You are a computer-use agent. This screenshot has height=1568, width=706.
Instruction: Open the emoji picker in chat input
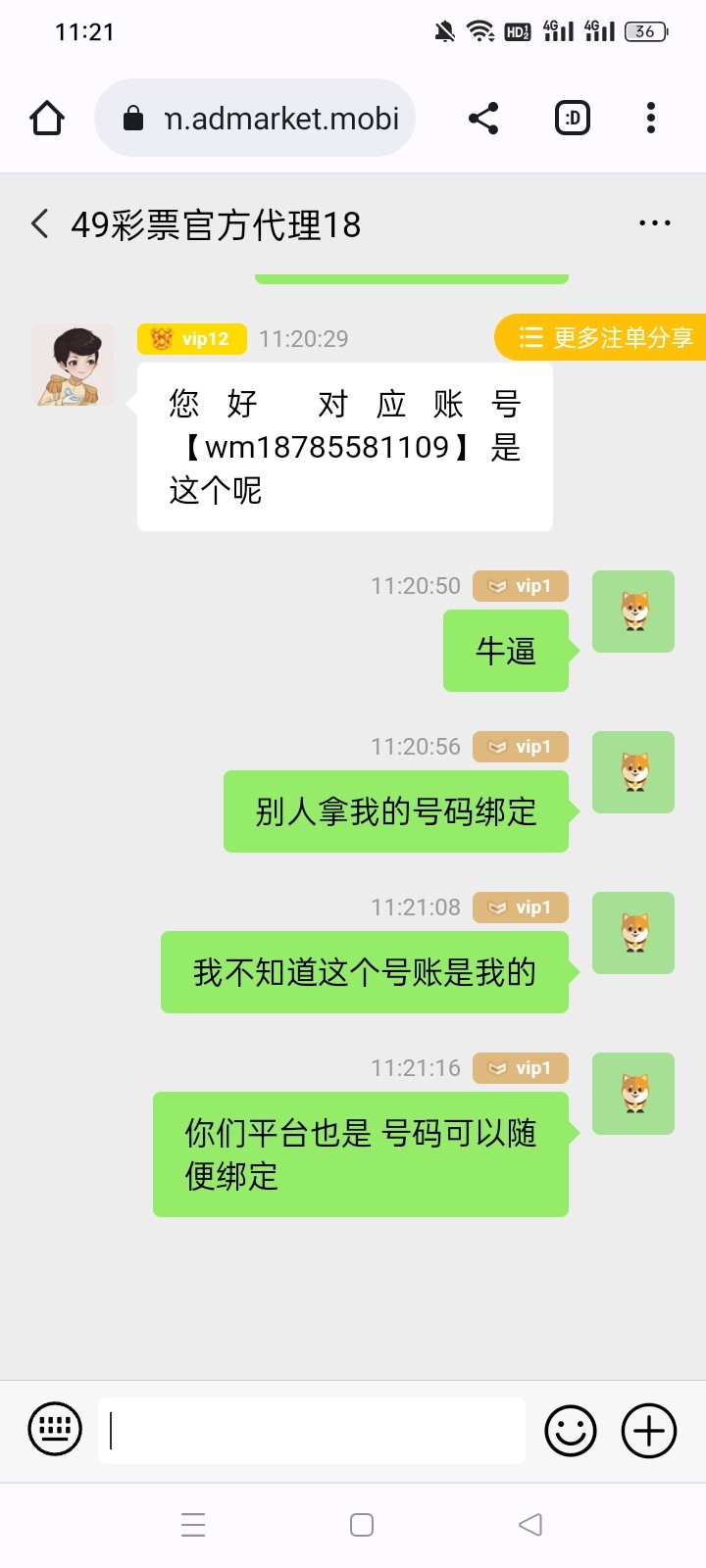[570, 1429]
